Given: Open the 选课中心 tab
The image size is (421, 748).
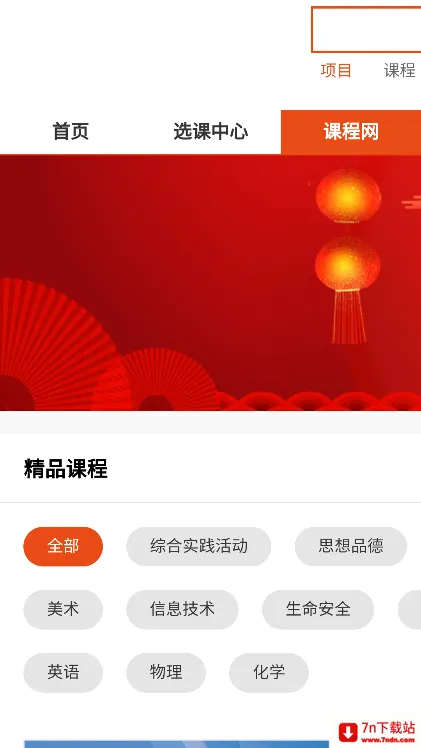Looking at the screenshot, I should tap(211, 132).
